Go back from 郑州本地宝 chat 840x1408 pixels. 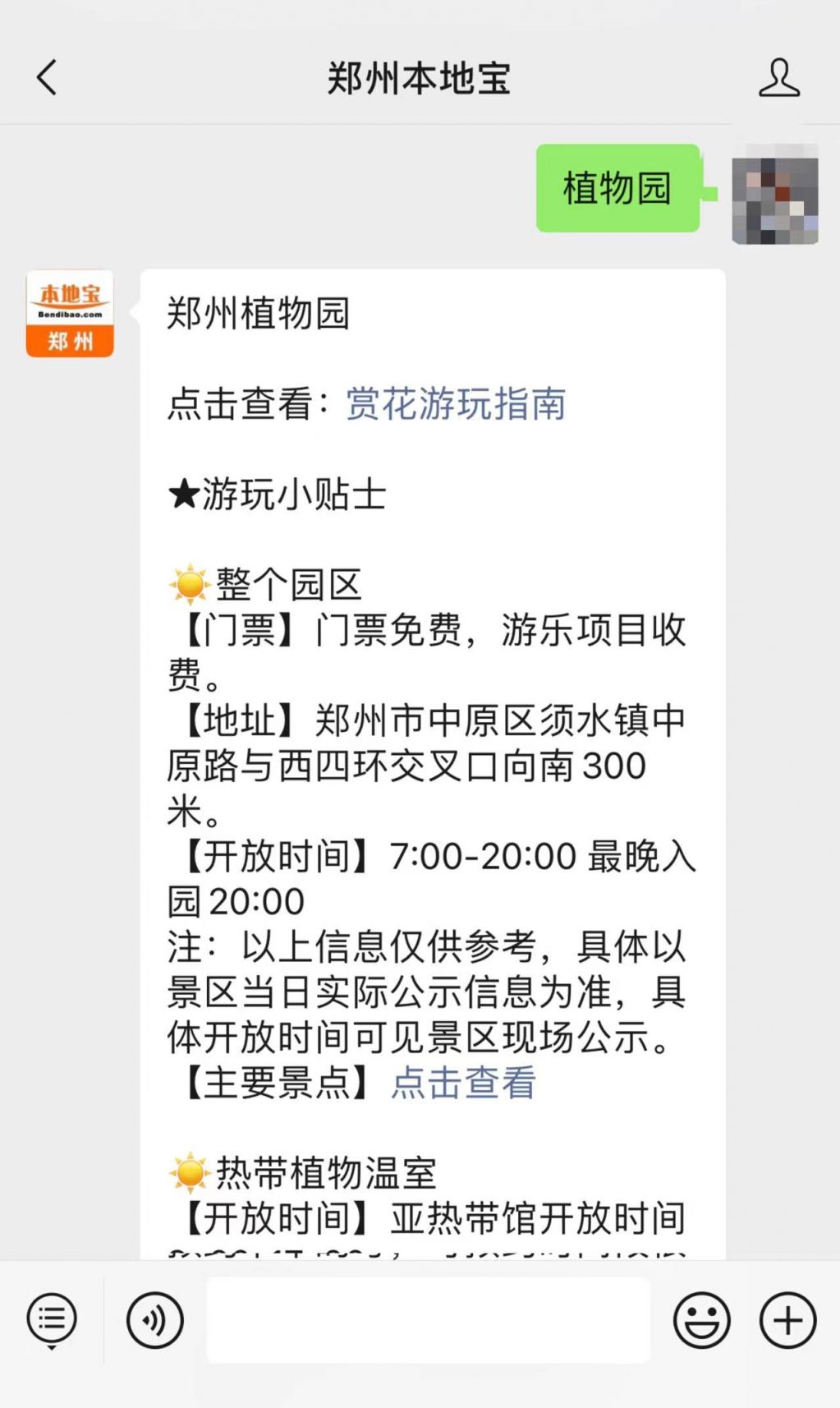pyautogui.click(x=48, y=78)
